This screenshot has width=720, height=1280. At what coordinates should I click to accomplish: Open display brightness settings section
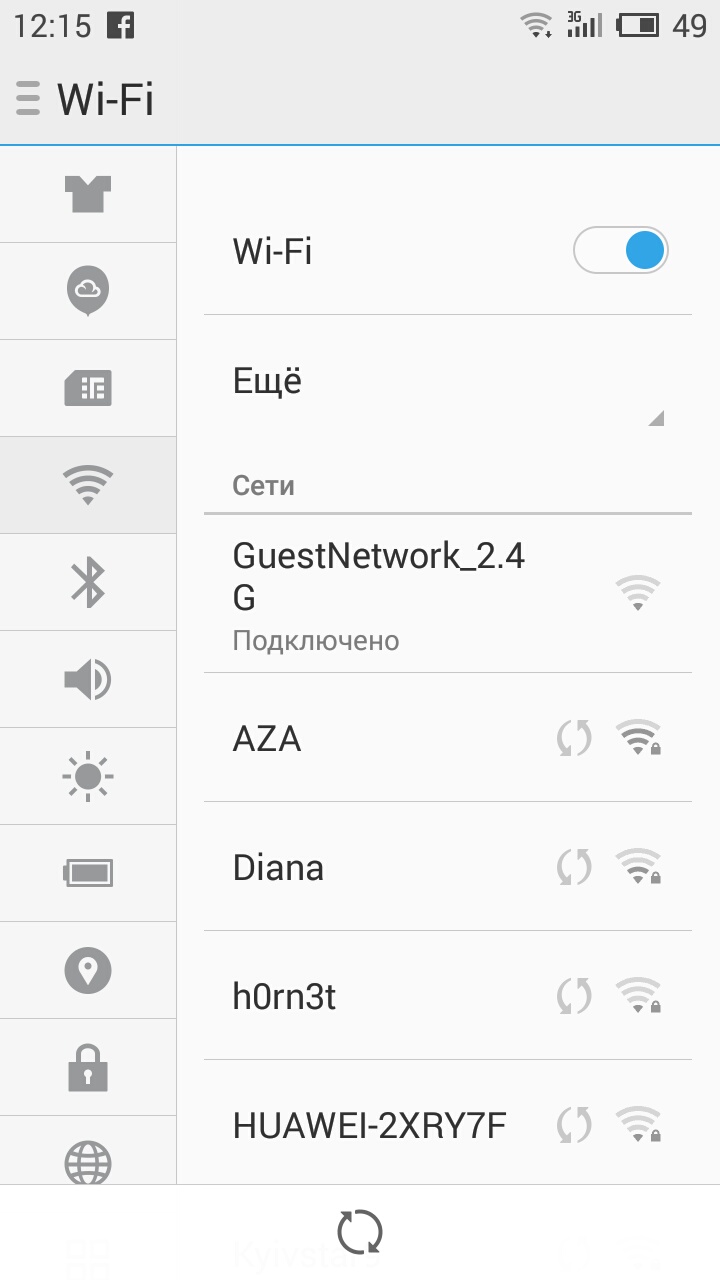[88, 776]
